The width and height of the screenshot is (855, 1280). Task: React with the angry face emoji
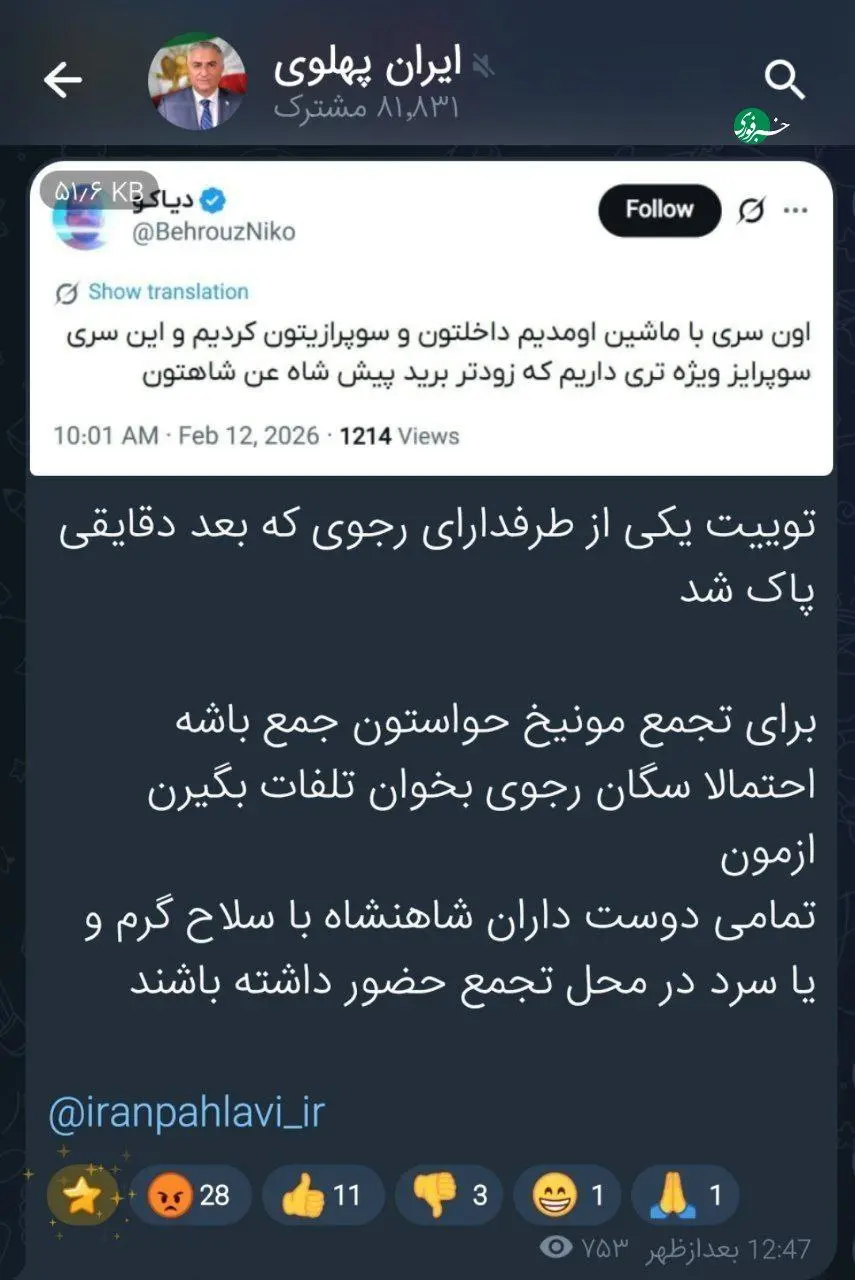click(188, 1195)
